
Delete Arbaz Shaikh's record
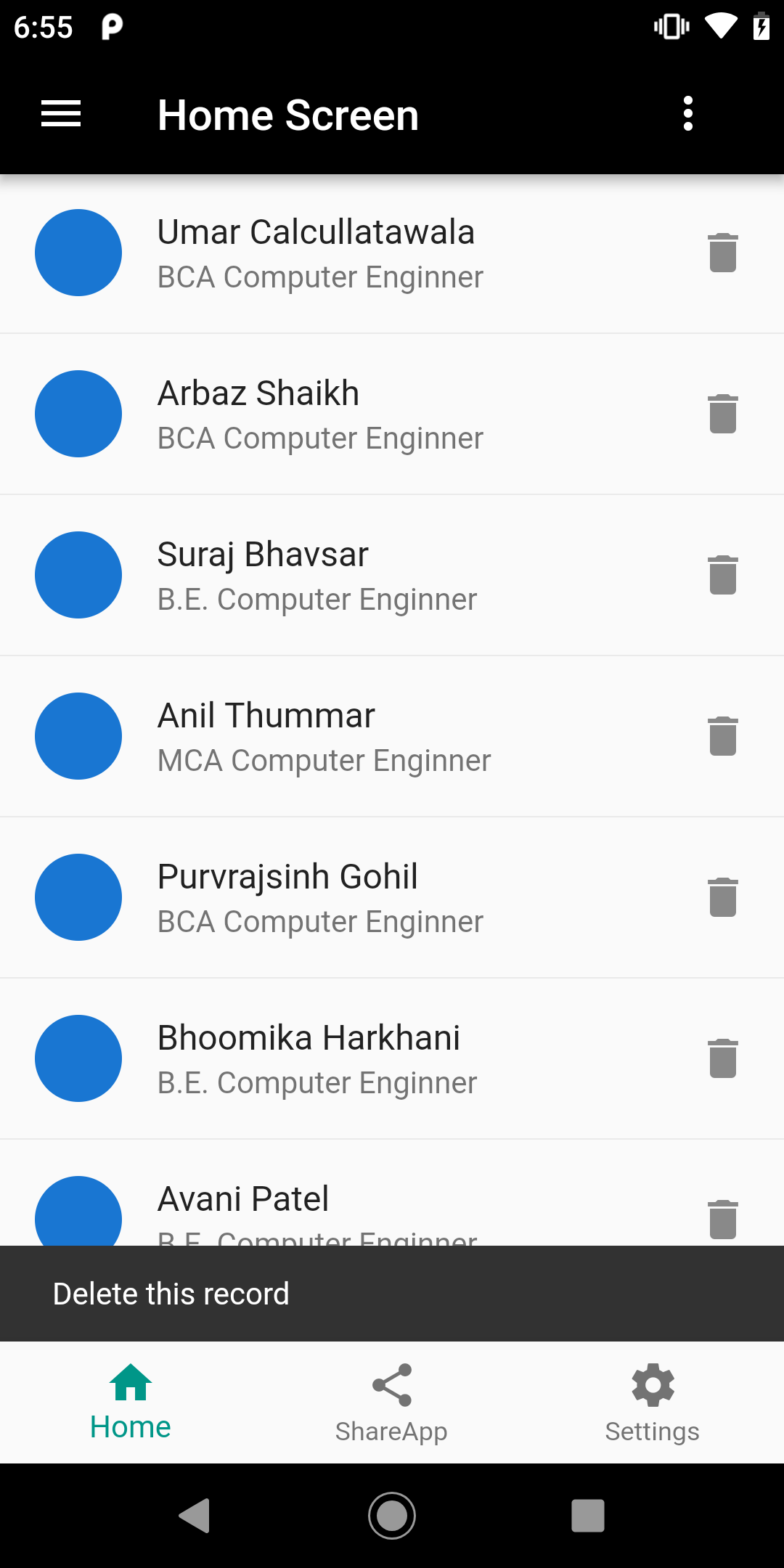722,414
